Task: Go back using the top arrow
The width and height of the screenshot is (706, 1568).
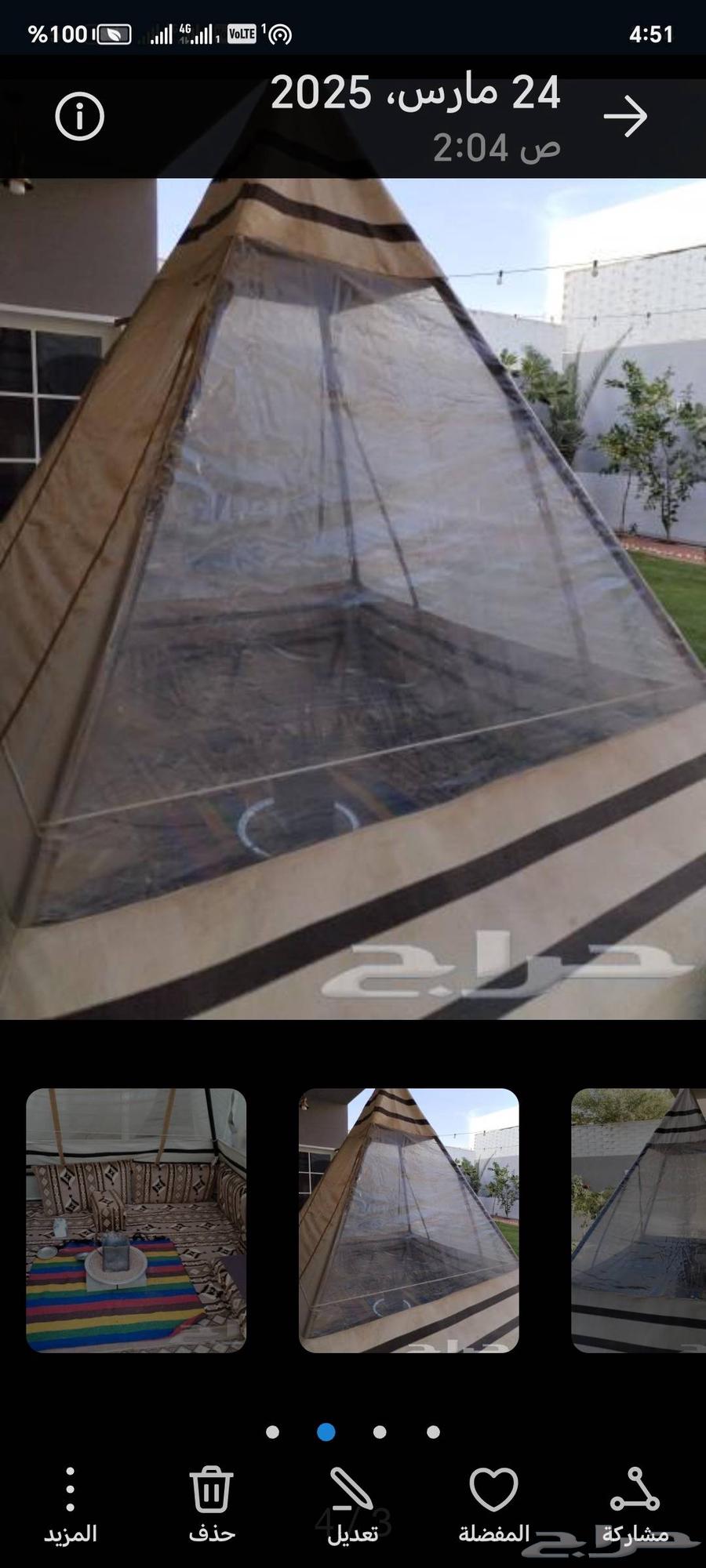Action: pyautogui.click(x=625, y=116)
